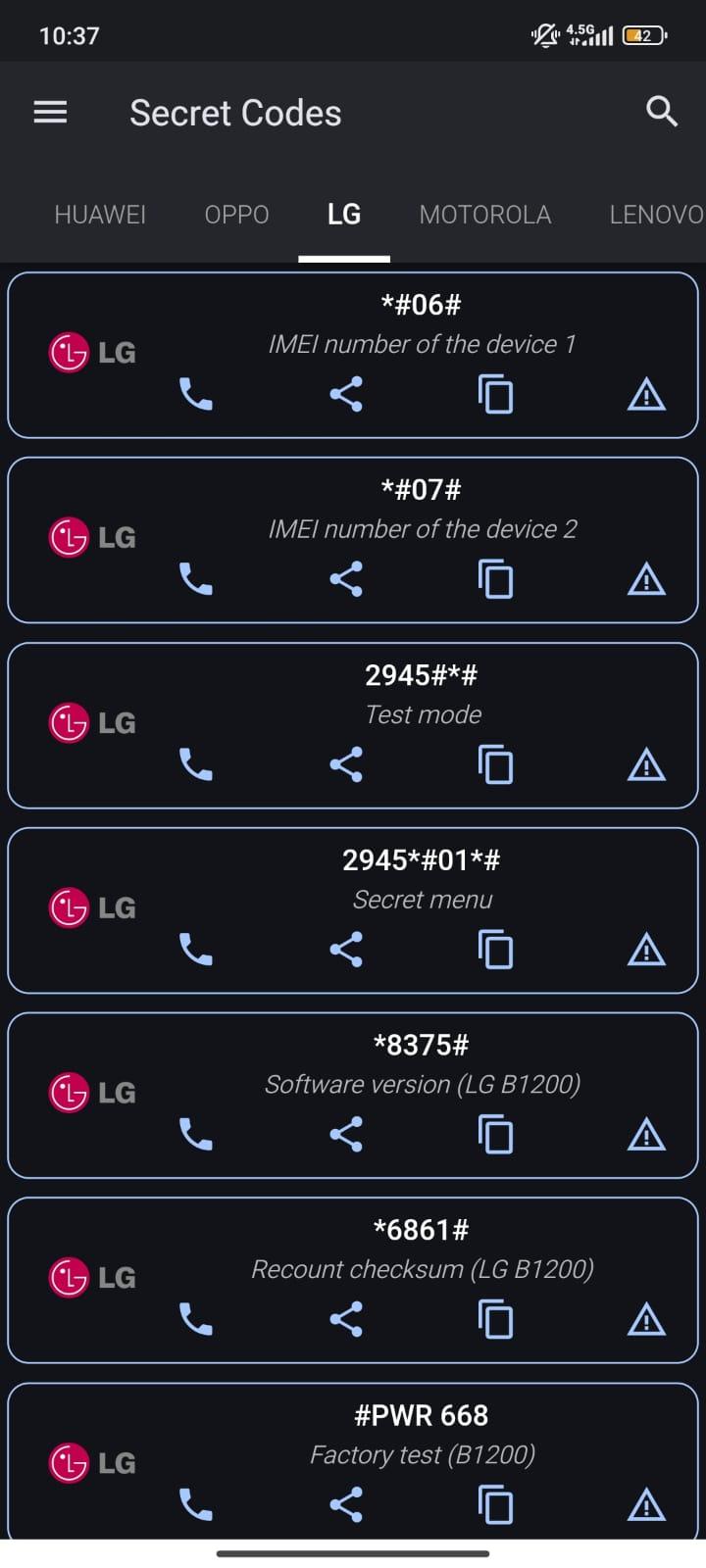Open the search icon in app bar
Viewport: 706px width, 1568px height.
662,112
